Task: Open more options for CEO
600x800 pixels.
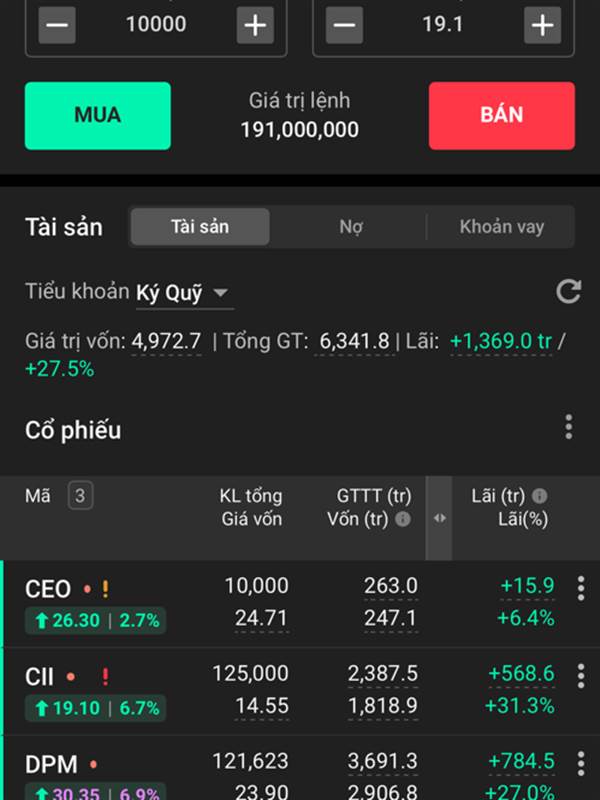Action: tap(581, 589)
